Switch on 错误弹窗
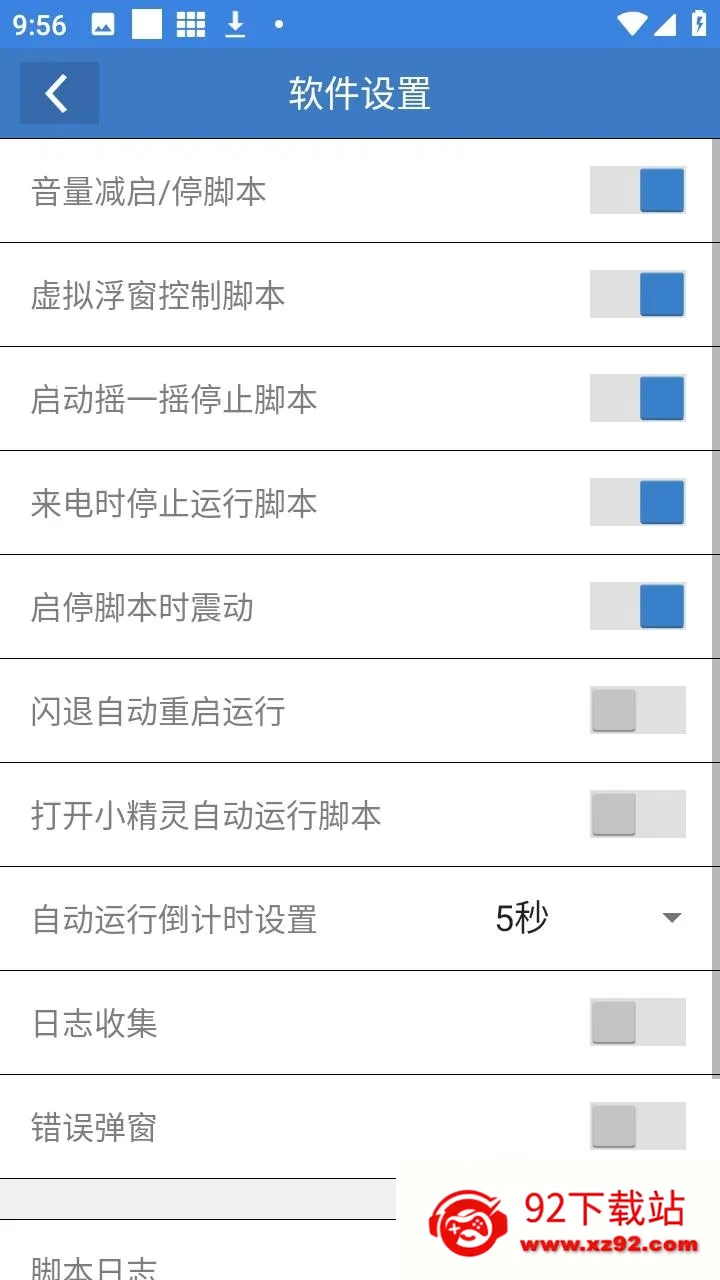Screen dimensions: 720x1280 click(637, 1127)
